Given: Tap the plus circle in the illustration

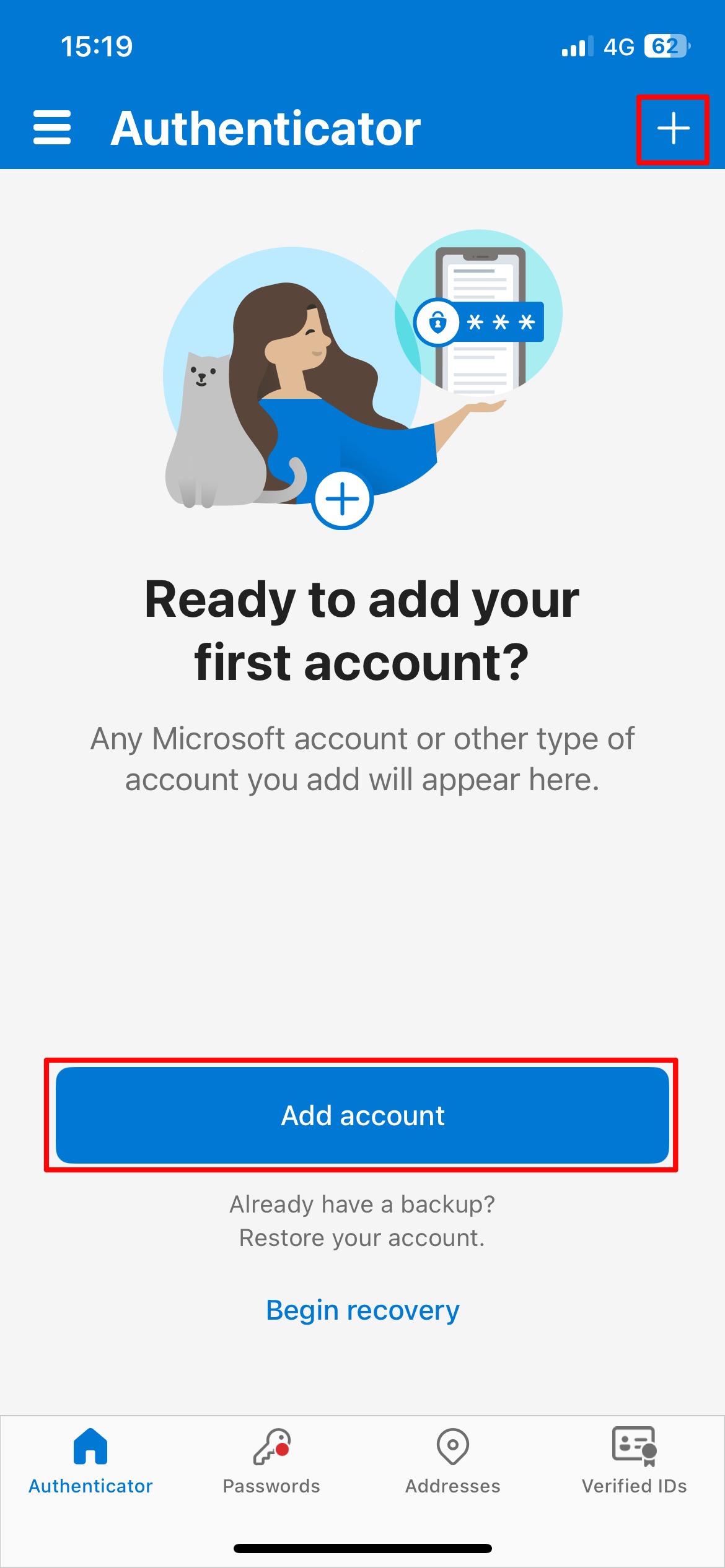Looking at the screenshot, I should (x=343, y=499).
